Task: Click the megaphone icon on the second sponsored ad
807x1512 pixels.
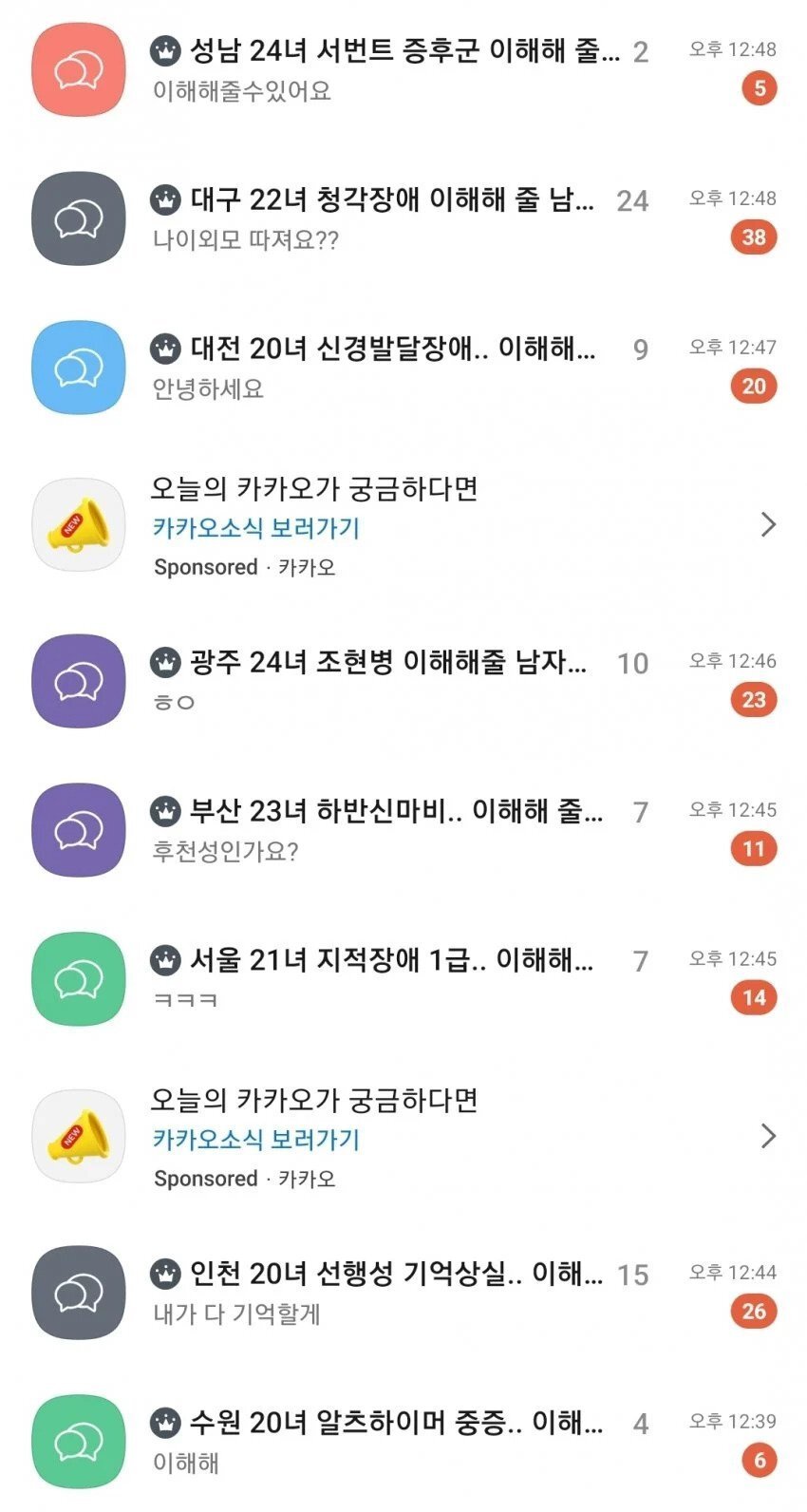Action: pyautogui.click(x=78, y=1137)
